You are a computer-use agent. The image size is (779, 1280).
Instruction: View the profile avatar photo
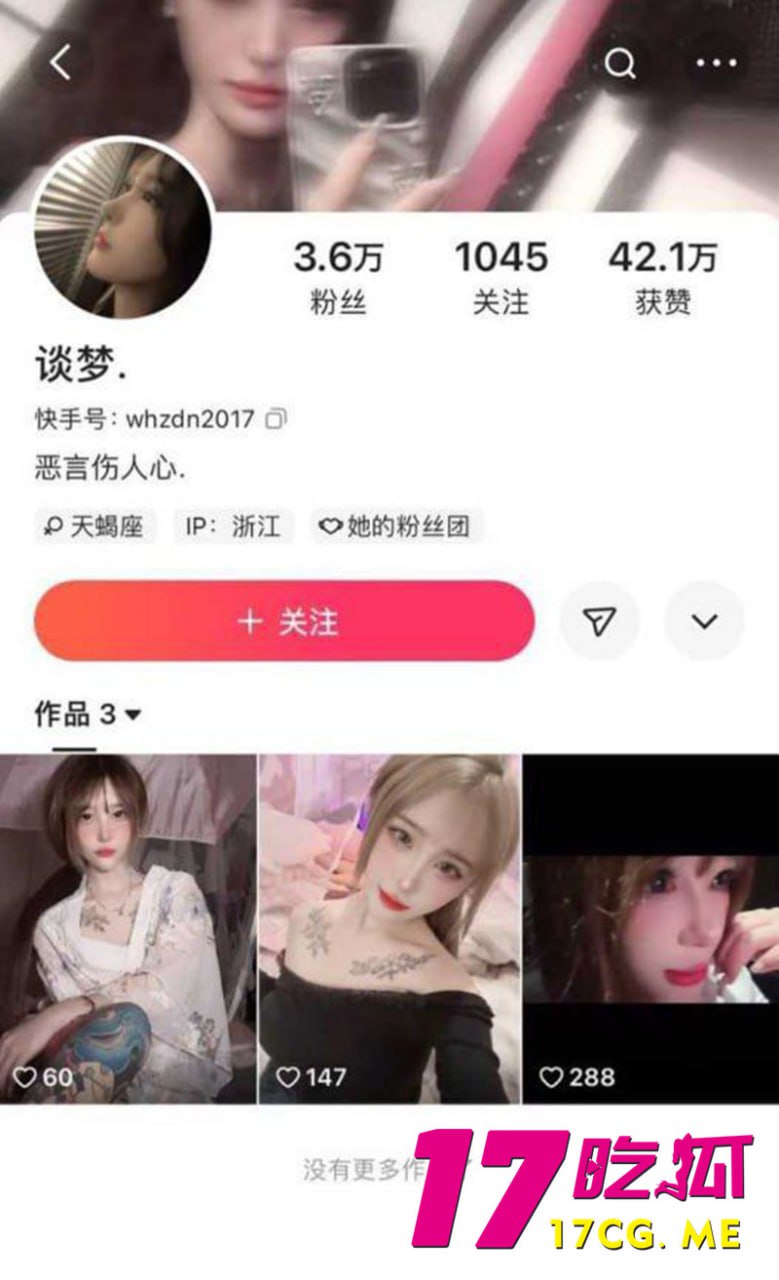pyautogui.click(x=123, y=229)
